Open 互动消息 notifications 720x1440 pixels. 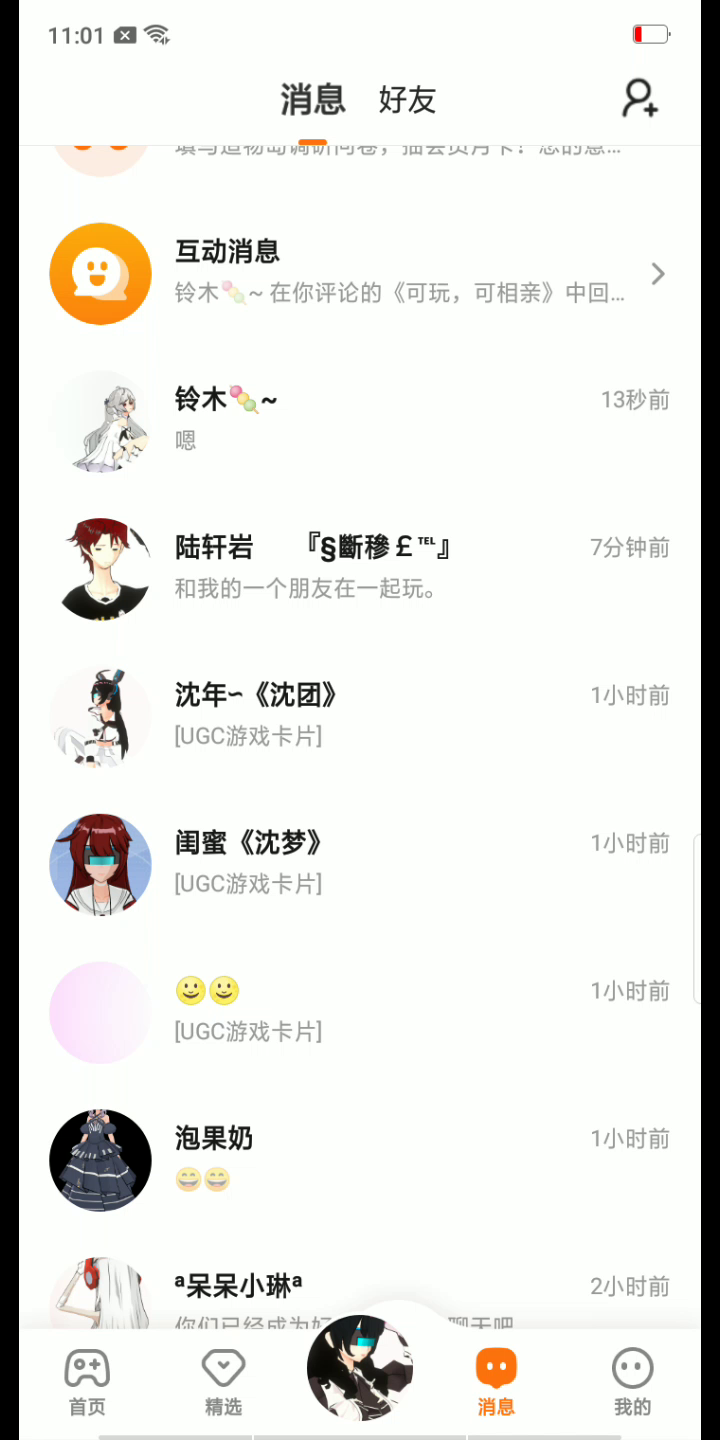(360, 273)
